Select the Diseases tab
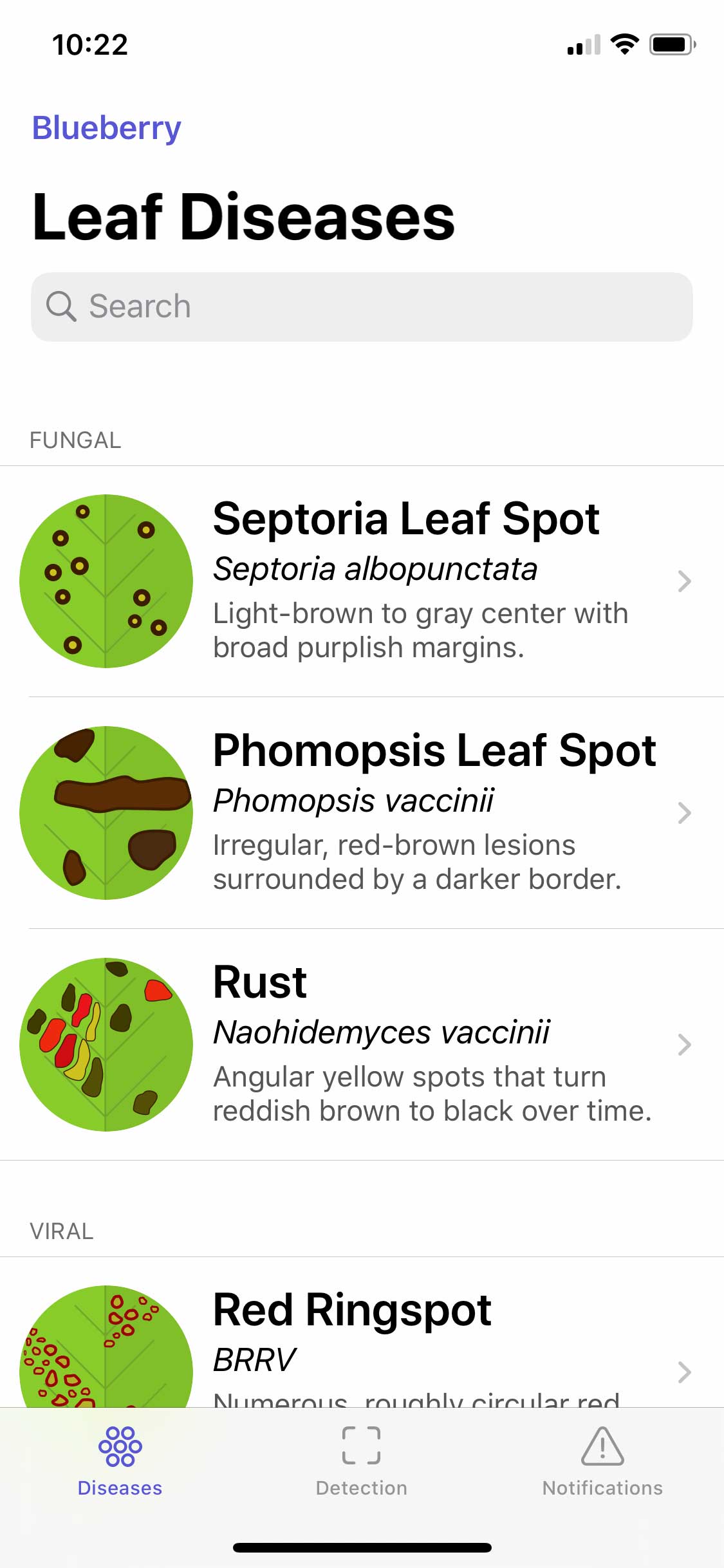Viewport: 724px width, 1568px height. click(120, 1461)
